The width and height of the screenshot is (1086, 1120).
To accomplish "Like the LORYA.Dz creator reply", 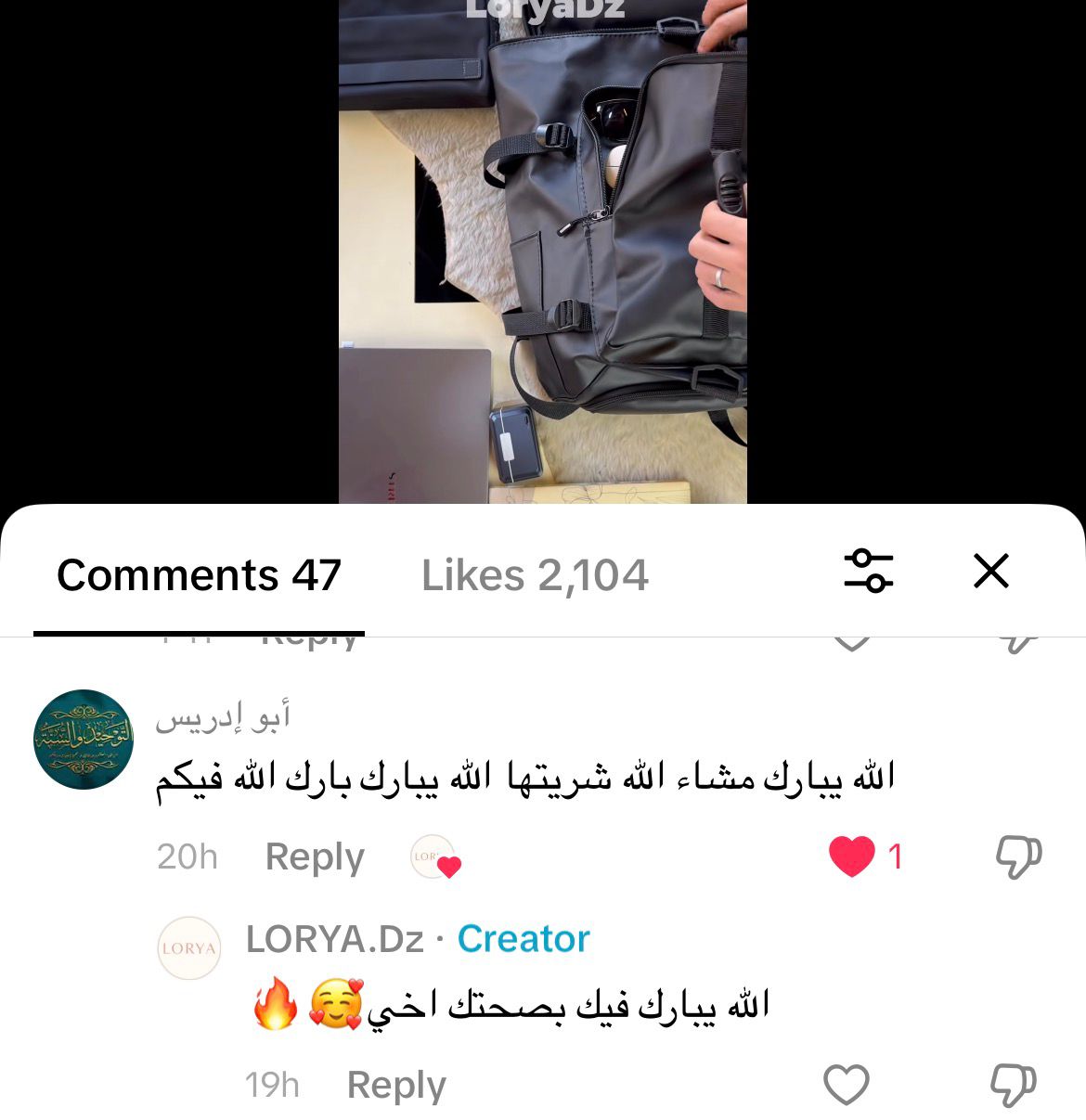I will [847, 1084].
